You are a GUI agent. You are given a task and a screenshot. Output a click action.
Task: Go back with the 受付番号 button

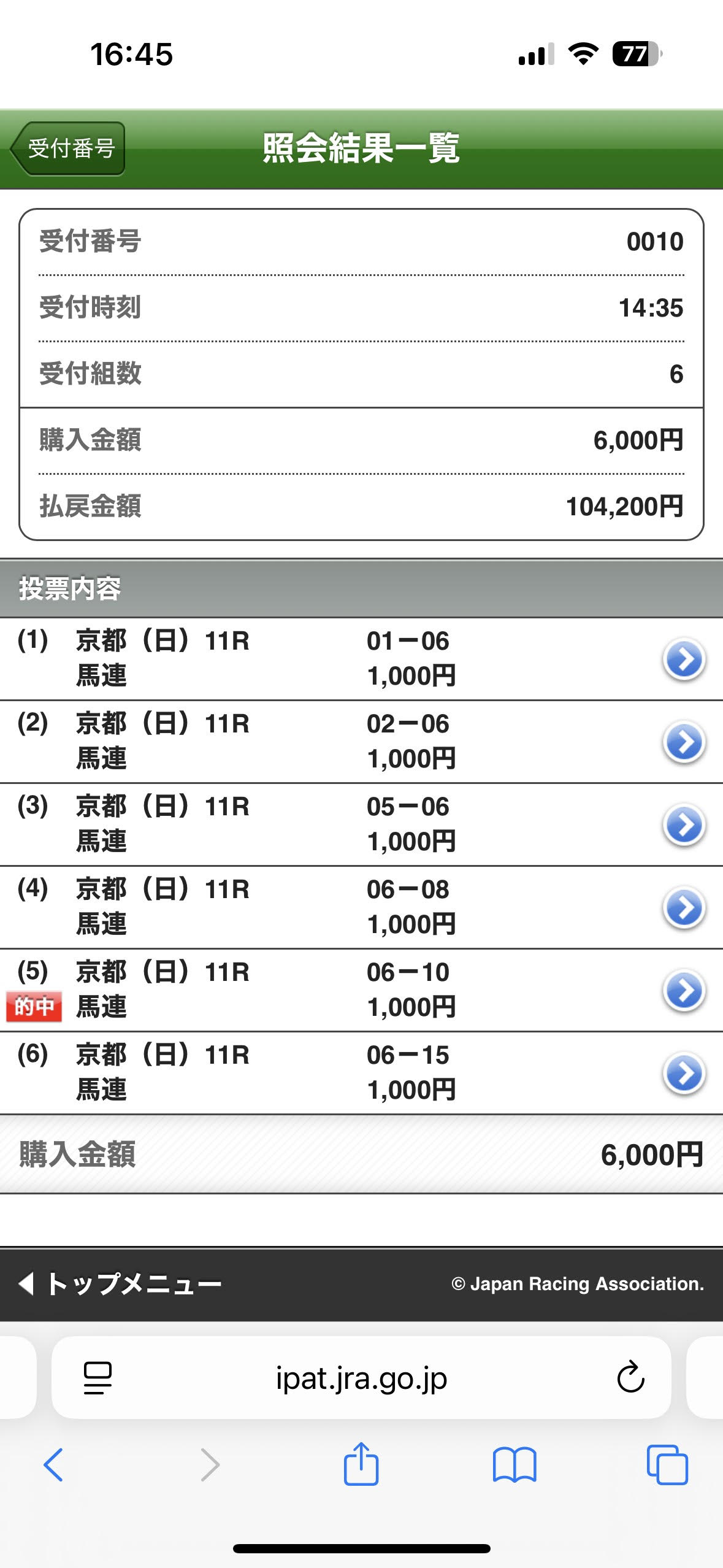(x=69, y=148)
